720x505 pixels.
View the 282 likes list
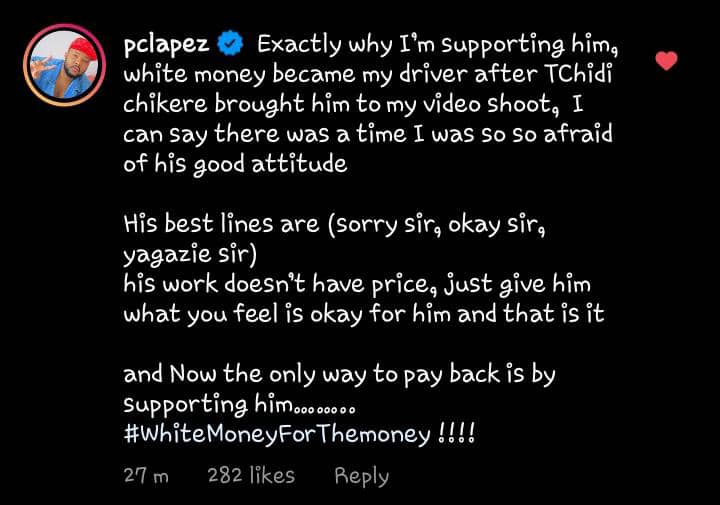tap(251, 476)
